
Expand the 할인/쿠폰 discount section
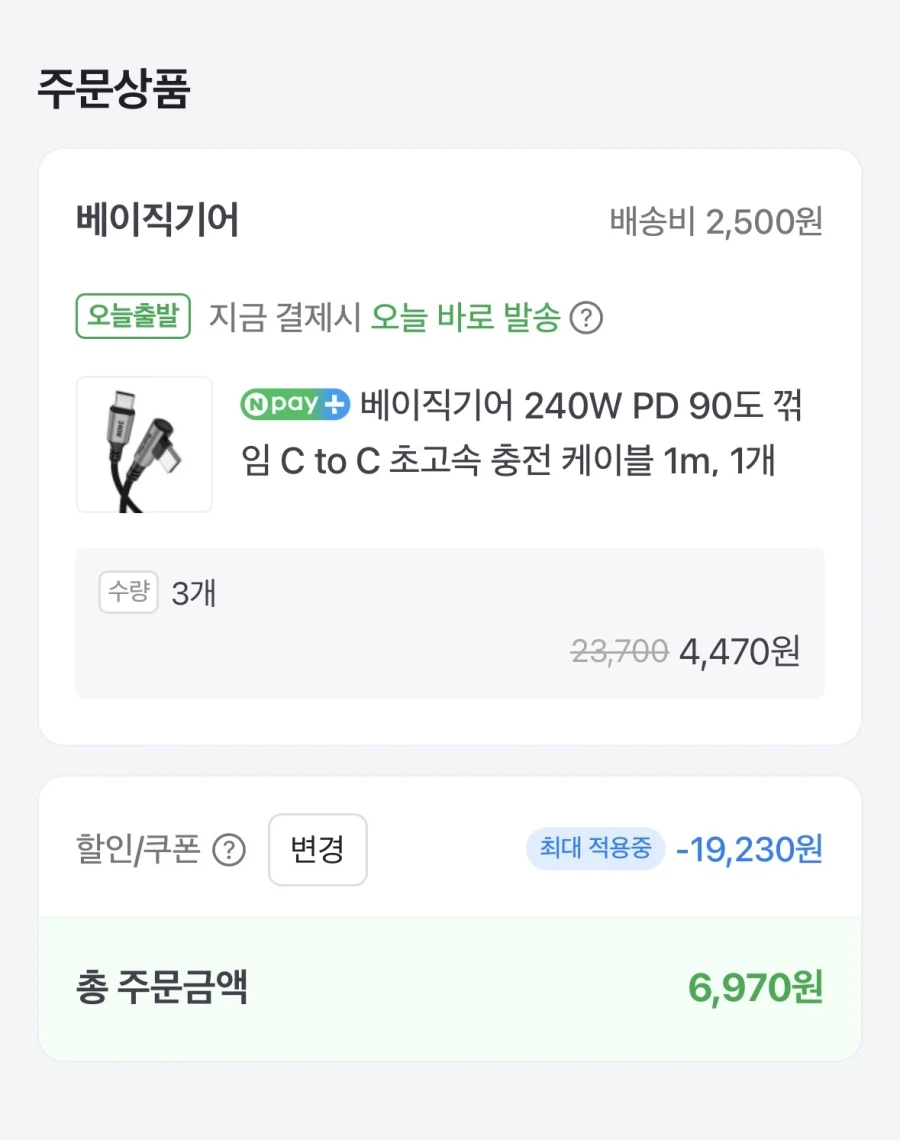point(318,850)
